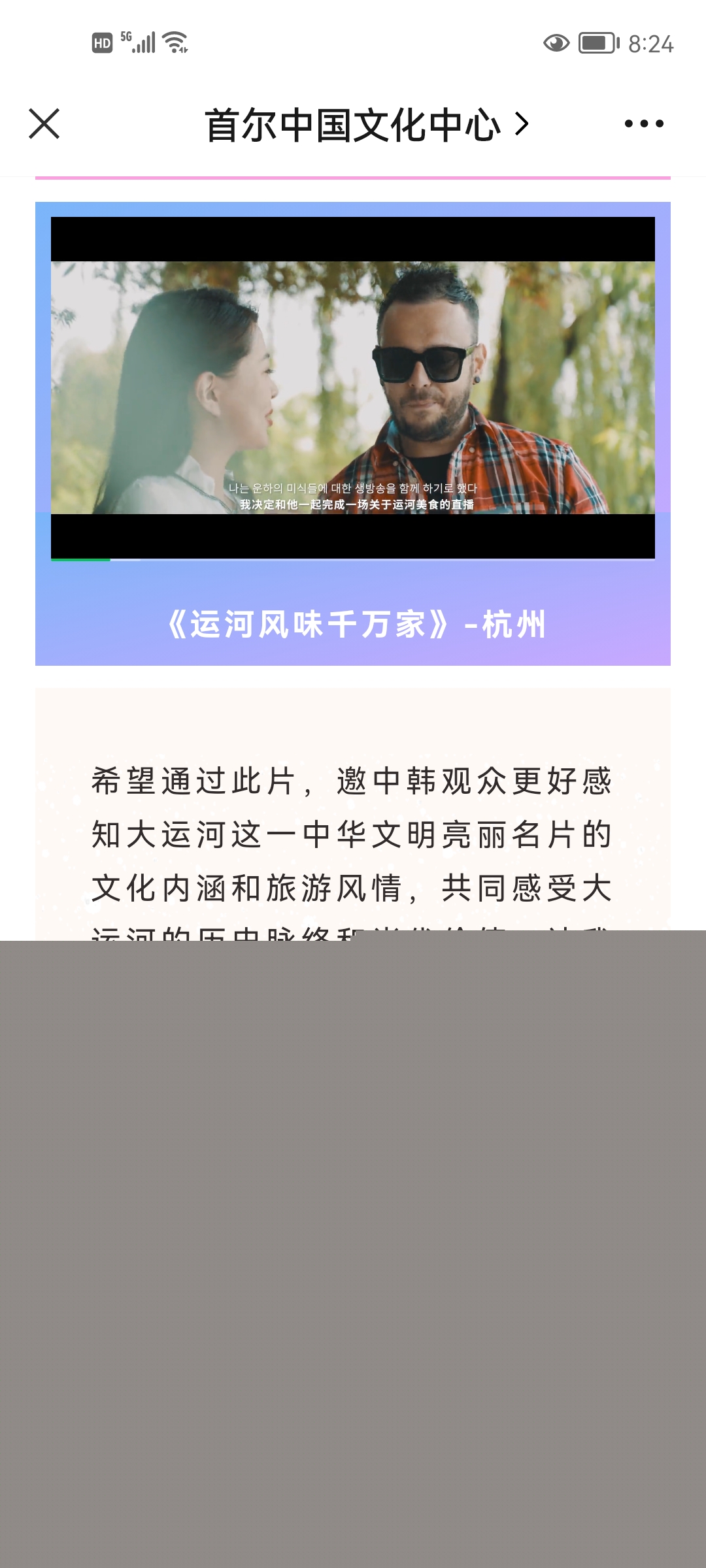This screenshot has width=706, height=1568.
Task: Close the article page
Action: click(44, 124)
